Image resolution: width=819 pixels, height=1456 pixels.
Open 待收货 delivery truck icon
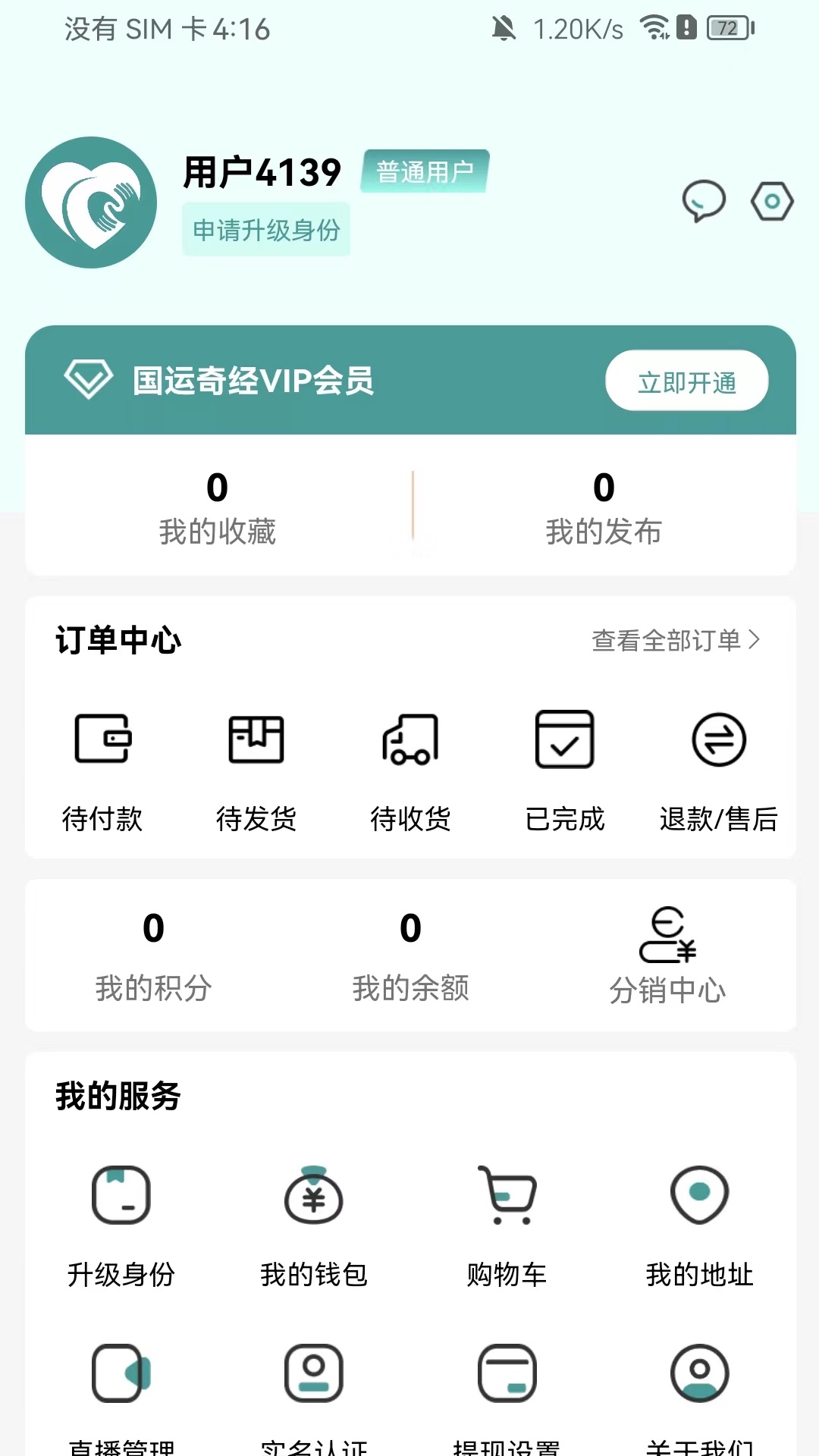pyautogui.click(x=410, y=742)
